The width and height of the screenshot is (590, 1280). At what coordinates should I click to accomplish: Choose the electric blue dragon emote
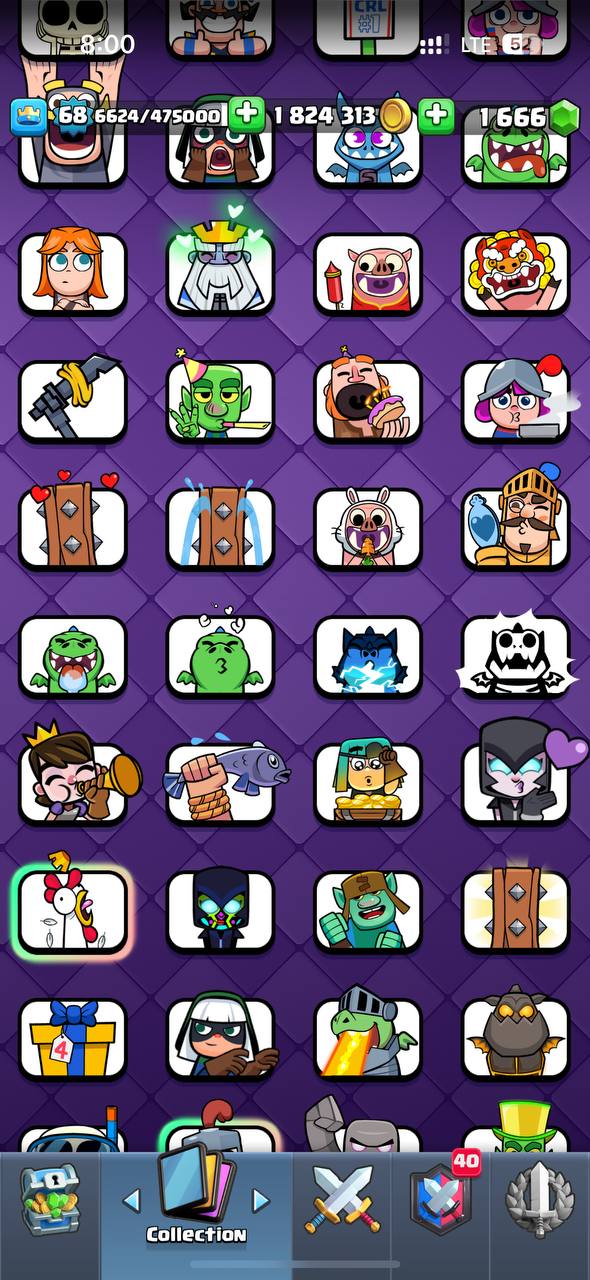pos(367,658)
